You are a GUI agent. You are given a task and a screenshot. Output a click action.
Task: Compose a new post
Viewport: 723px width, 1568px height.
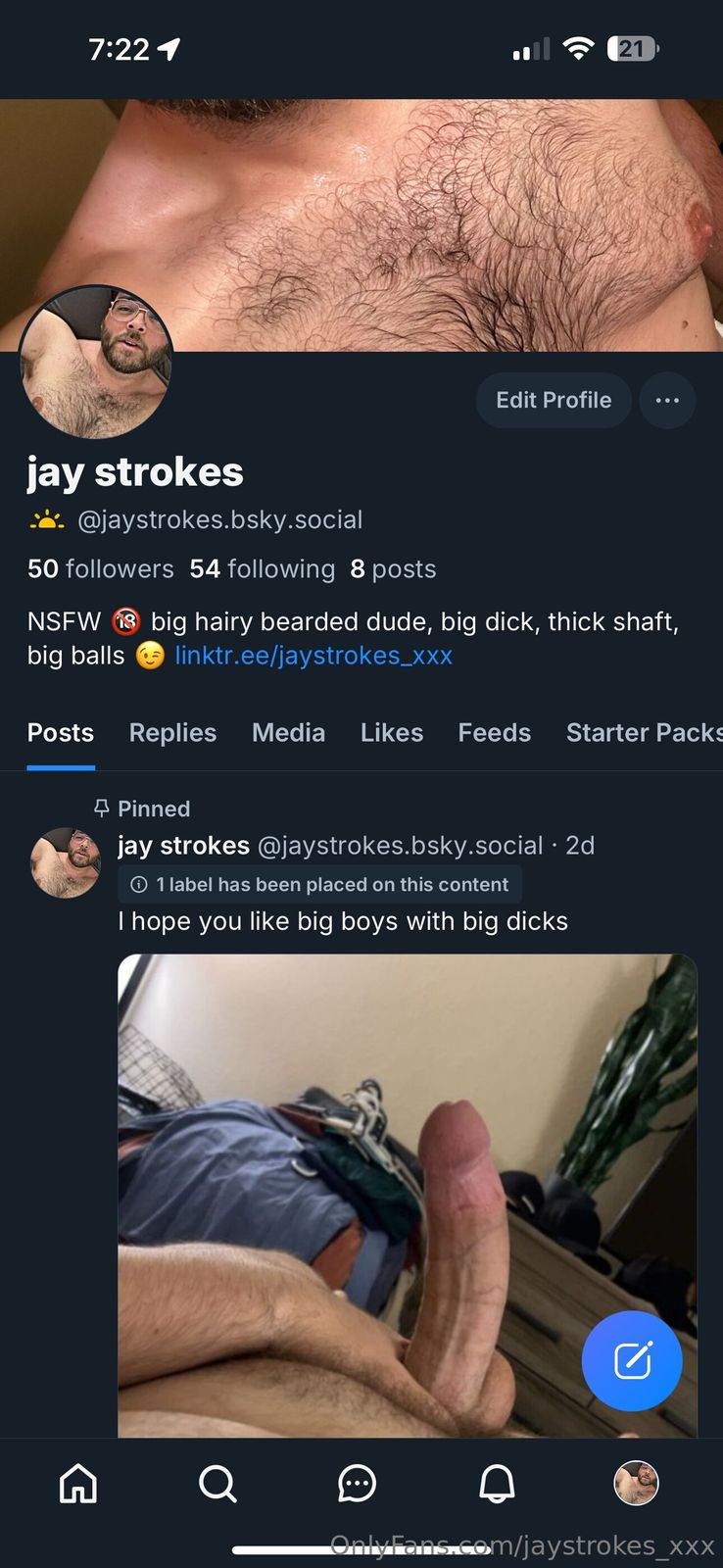tap(632, 1360)
